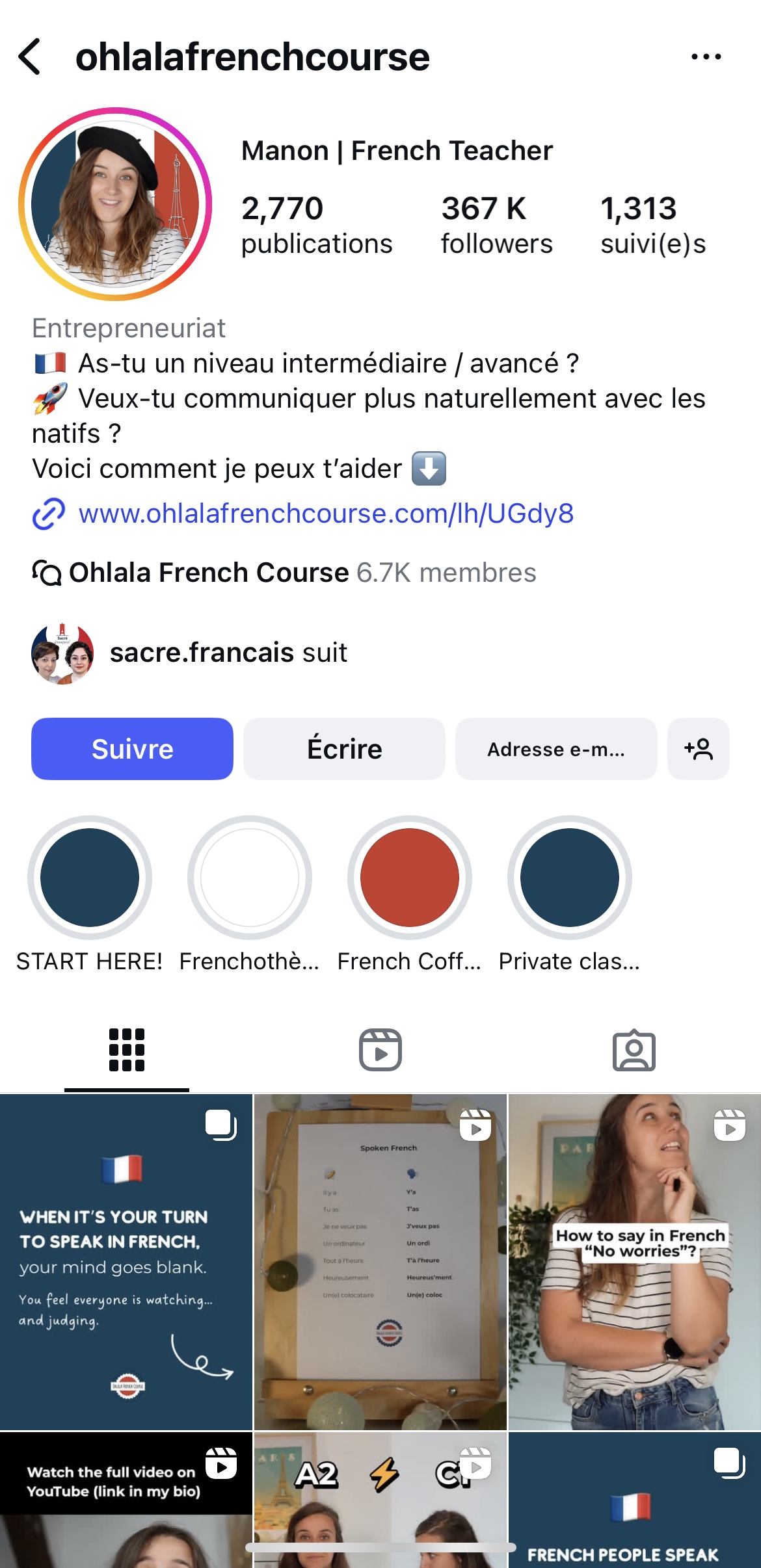
Task: Message the account with Écrire
Action: tap(344, 749)
